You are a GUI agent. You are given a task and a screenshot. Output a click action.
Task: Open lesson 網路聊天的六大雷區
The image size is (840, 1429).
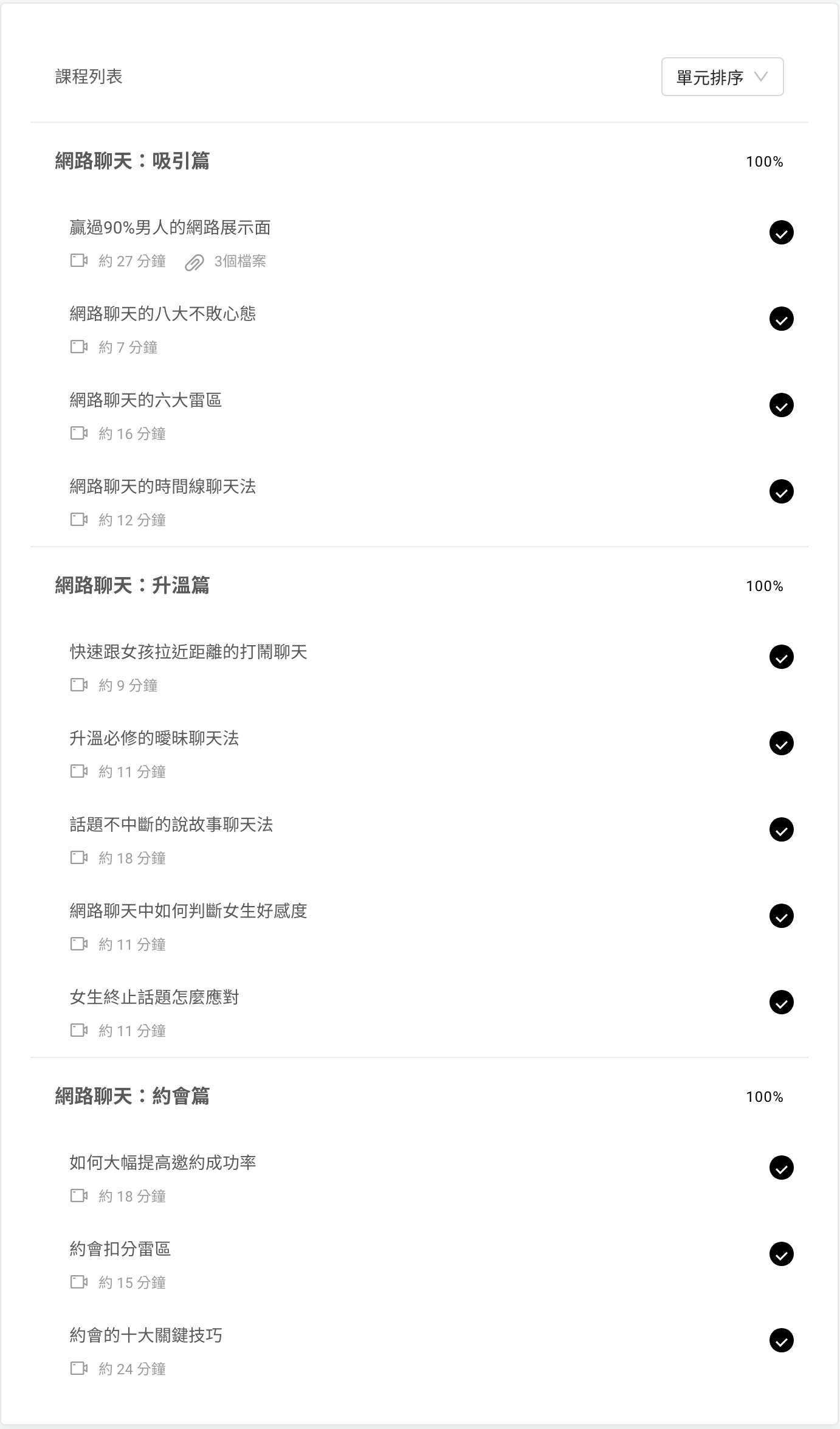(146, 401)
